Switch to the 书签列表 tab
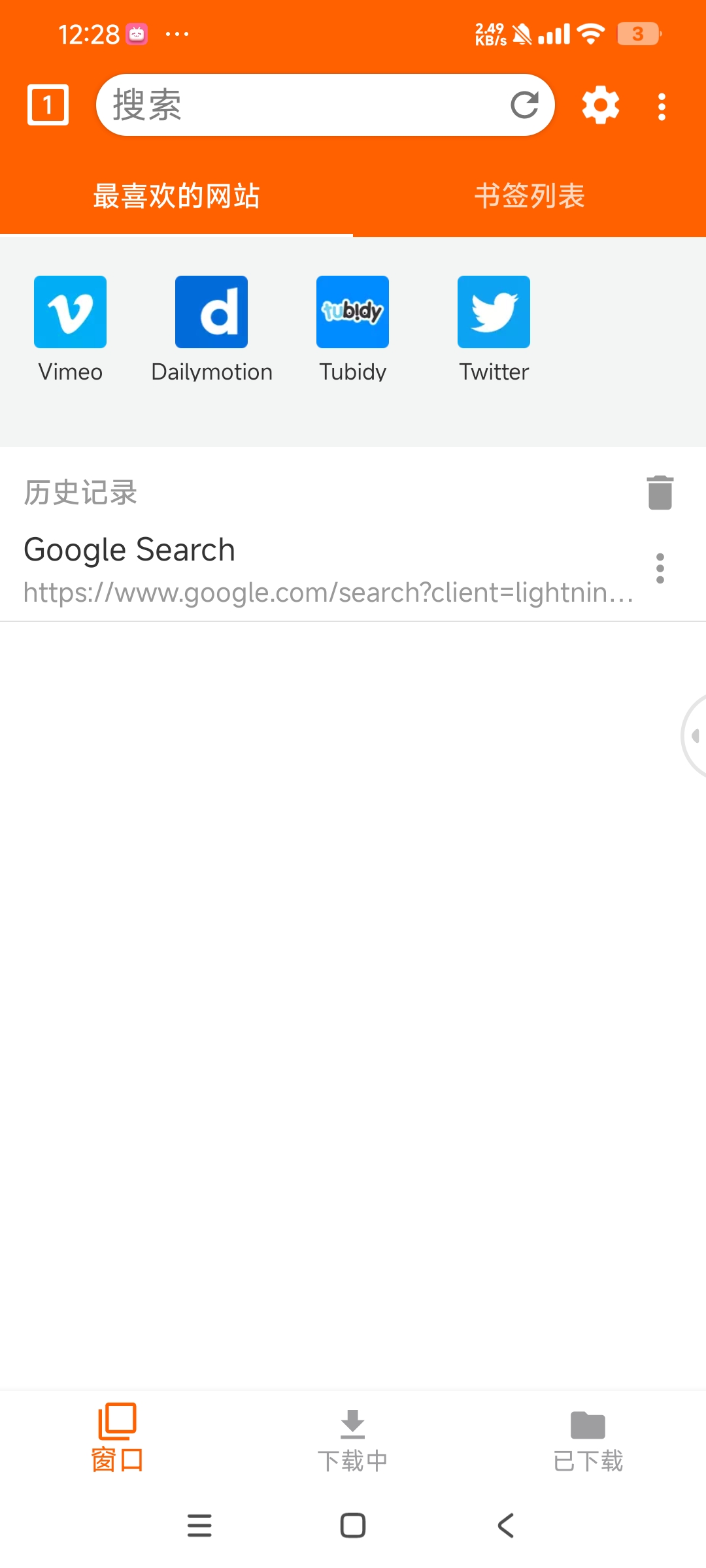 tap(529, 196)
